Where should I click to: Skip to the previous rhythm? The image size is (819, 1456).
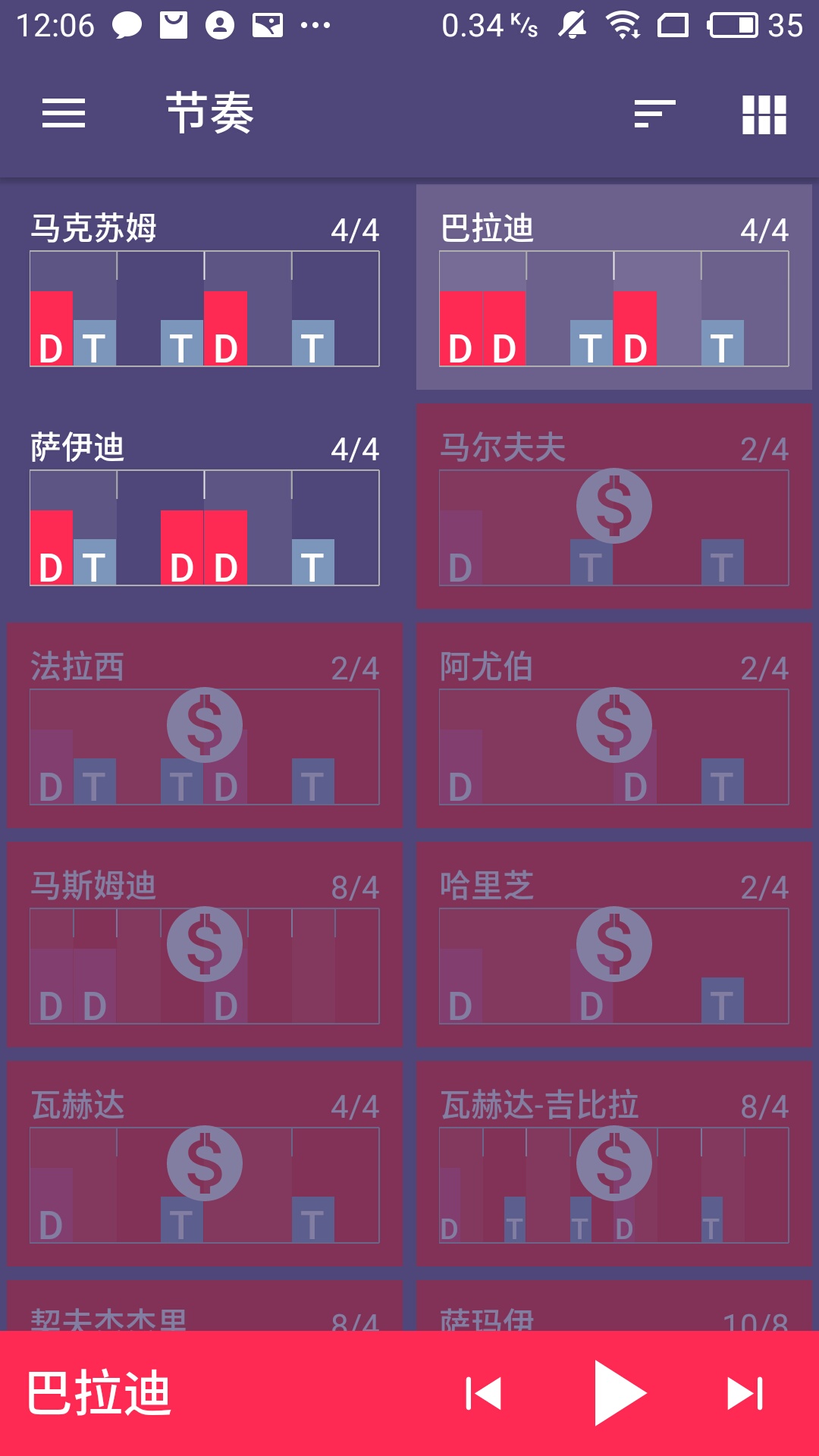pos(484,1394)
